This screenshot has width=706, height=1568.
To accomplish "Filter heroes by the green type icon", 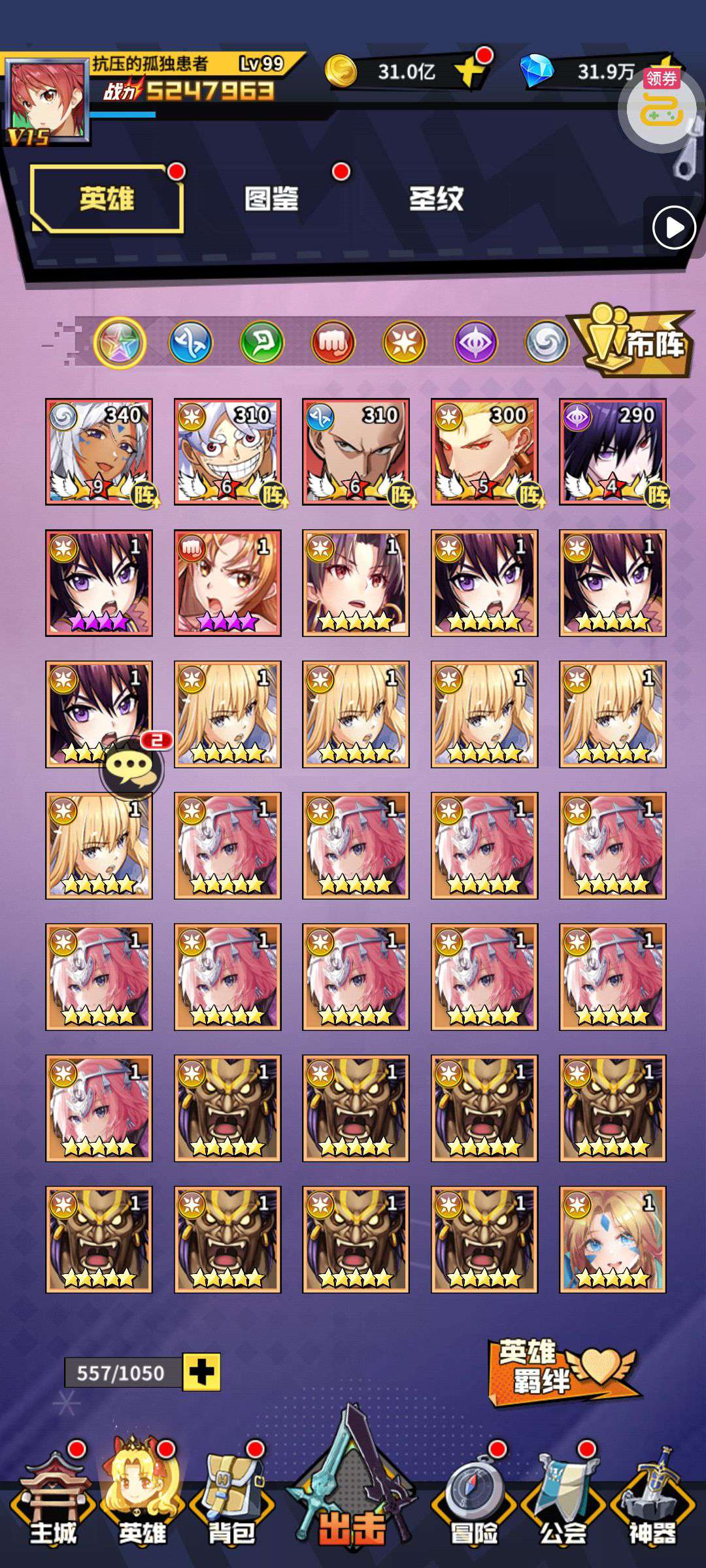I will 262,342.
